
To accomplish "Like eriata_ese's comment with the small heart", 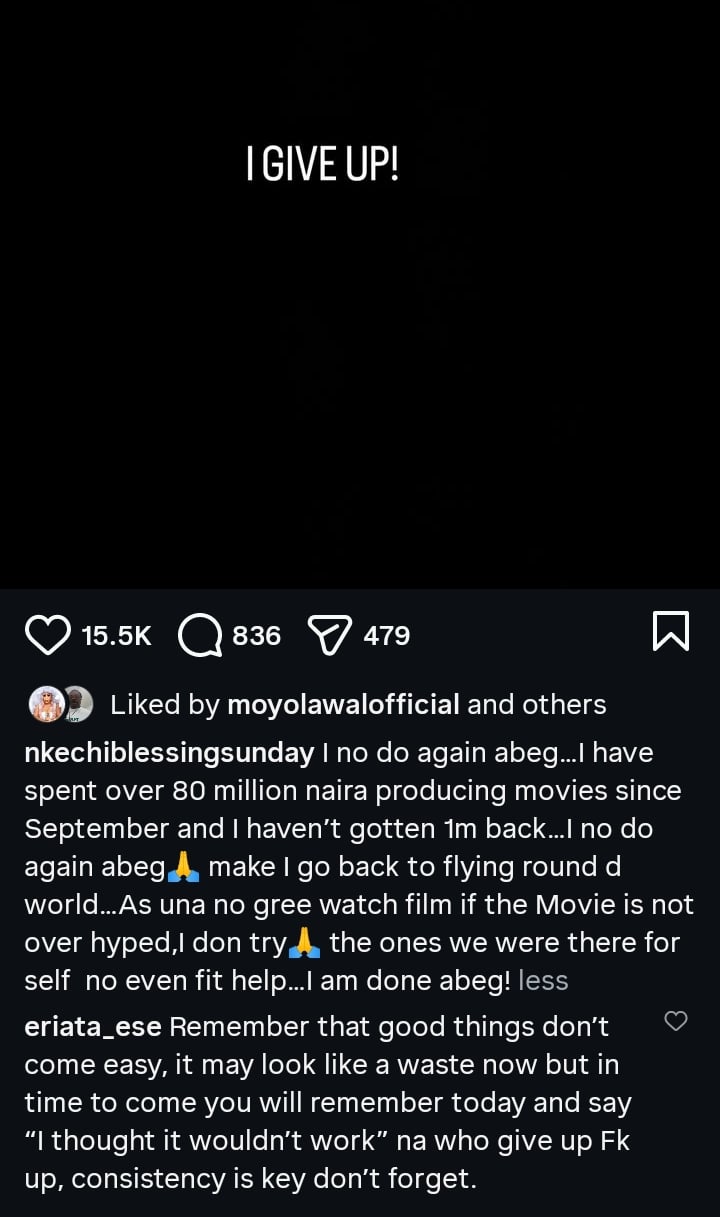I will 676,1022.
